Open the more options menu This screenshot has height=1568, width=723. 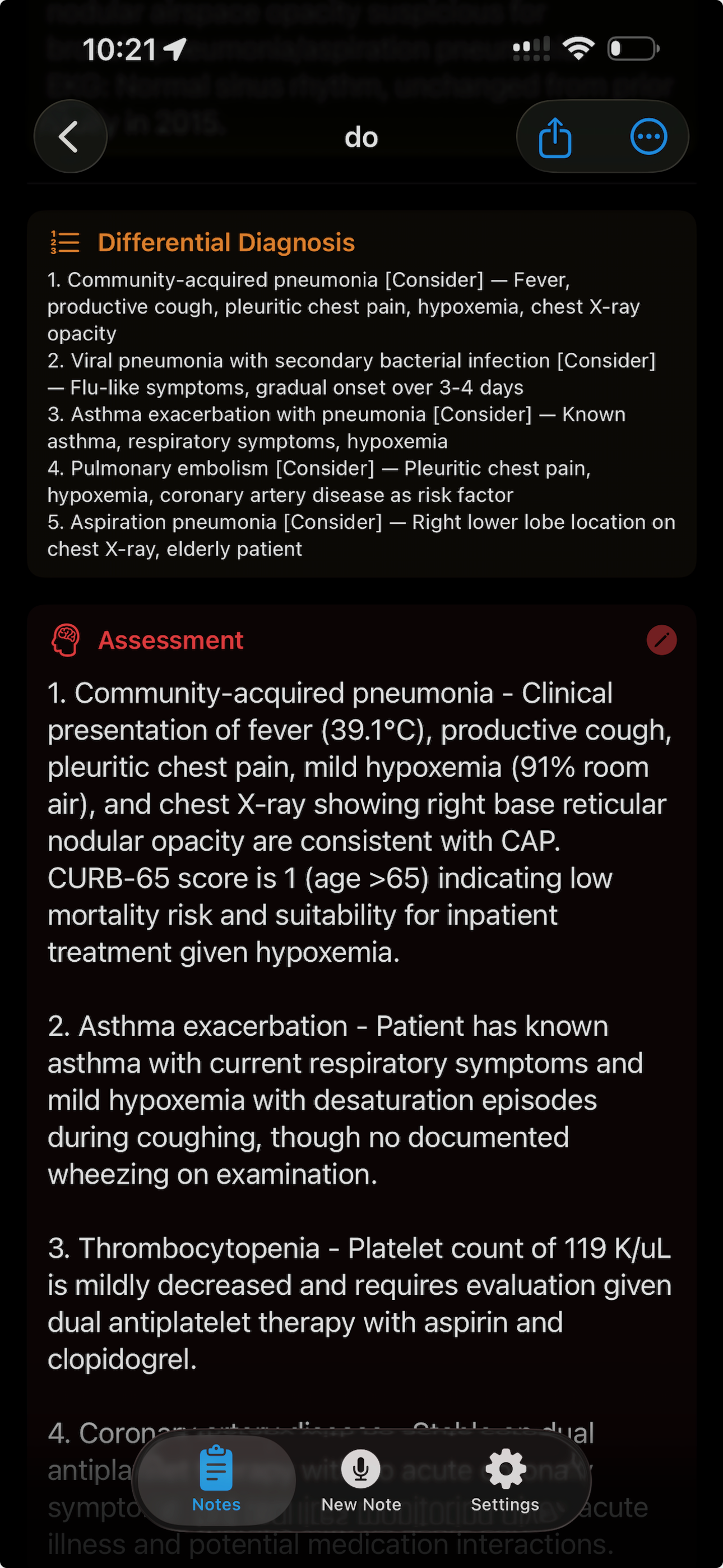pyautogui.click(x=648, y=137)
